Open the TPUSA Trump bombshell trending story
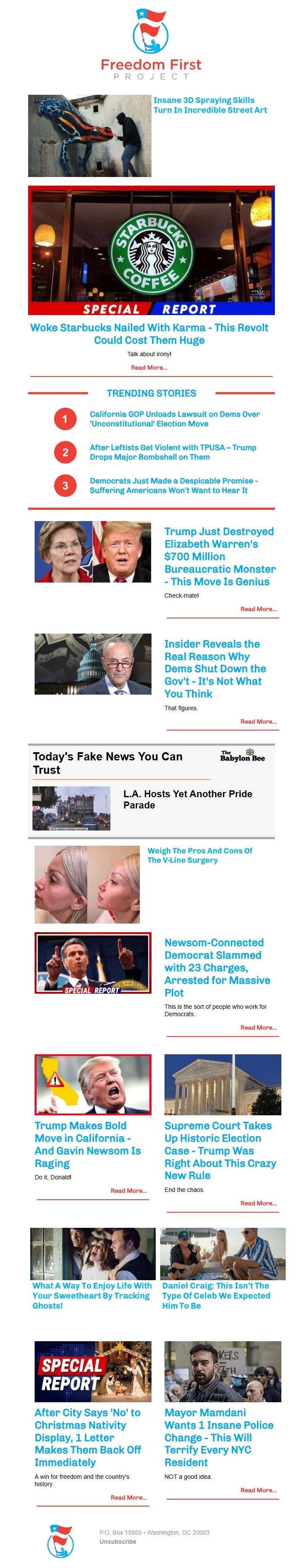 [x=173, y=452]
